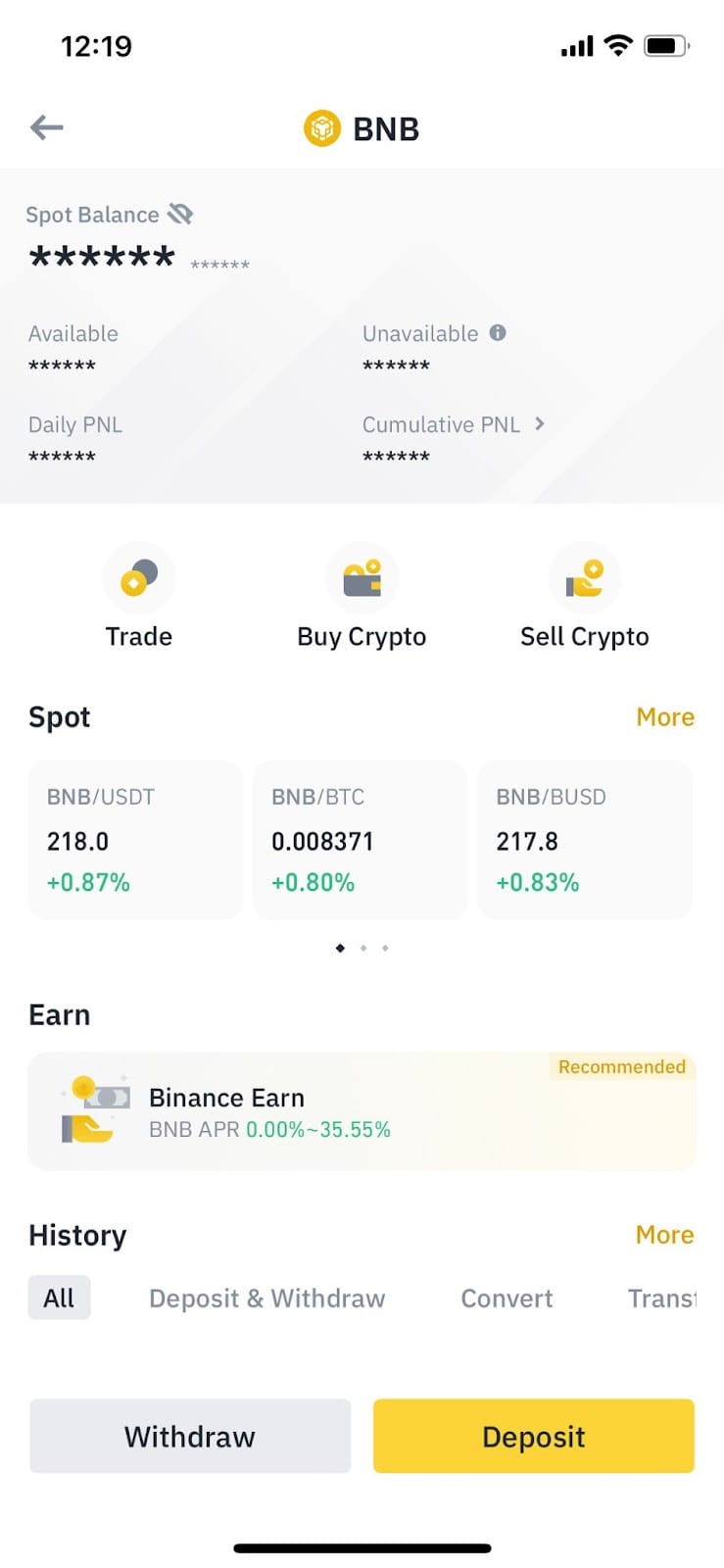Open the Trade shortcut
This screenshot has width=724, height=1568.
(x=139, y=596)
